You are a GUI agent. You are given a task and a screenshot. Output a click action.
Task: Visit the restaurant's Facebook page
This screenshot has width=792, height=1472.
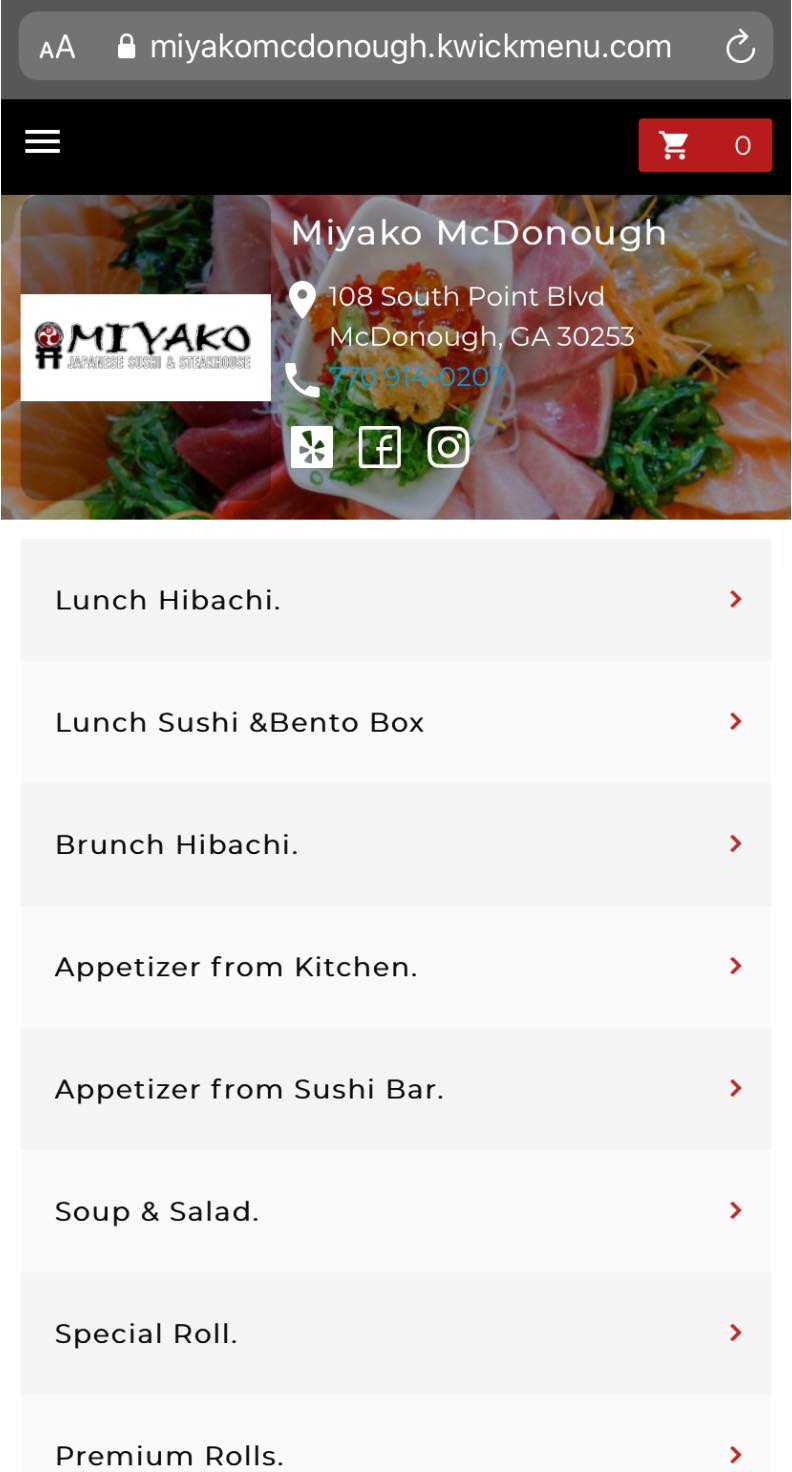pos(380,447)
